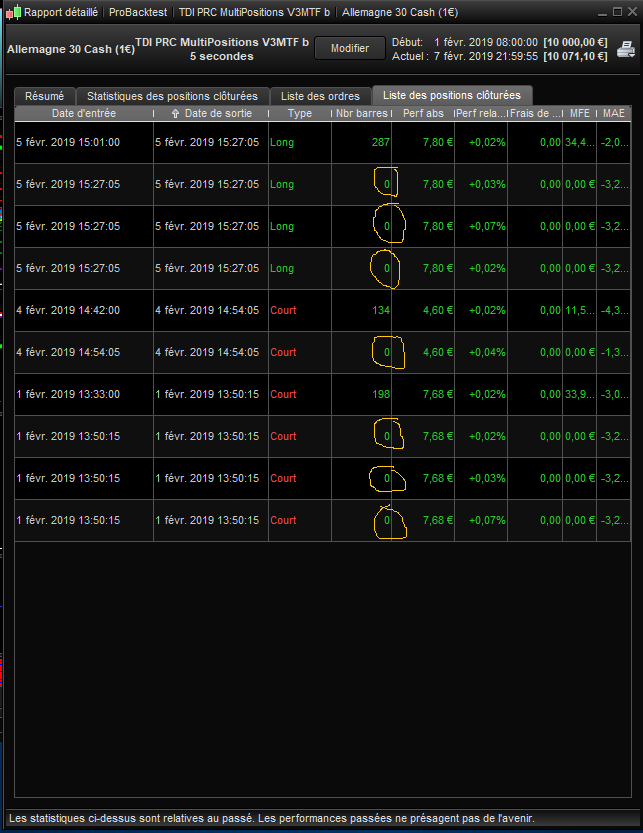Click the Modifier button
Screen dimensions: 643x833
(350, 48)
